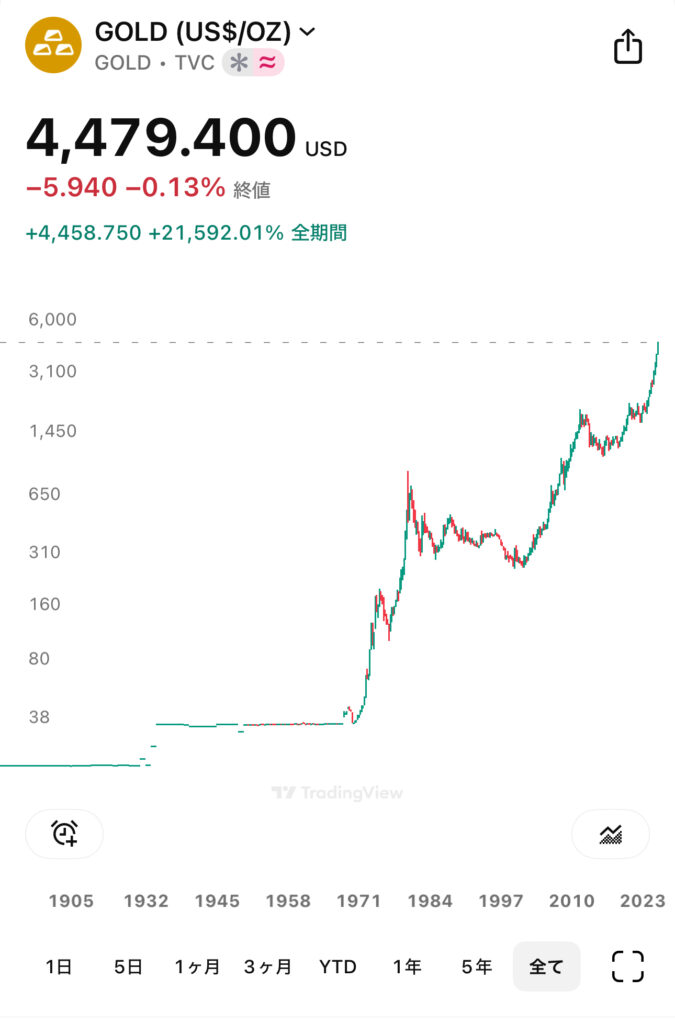Screen dimensions: 675x1024
Task: Switch to the 5日 range
Action: 128,966
